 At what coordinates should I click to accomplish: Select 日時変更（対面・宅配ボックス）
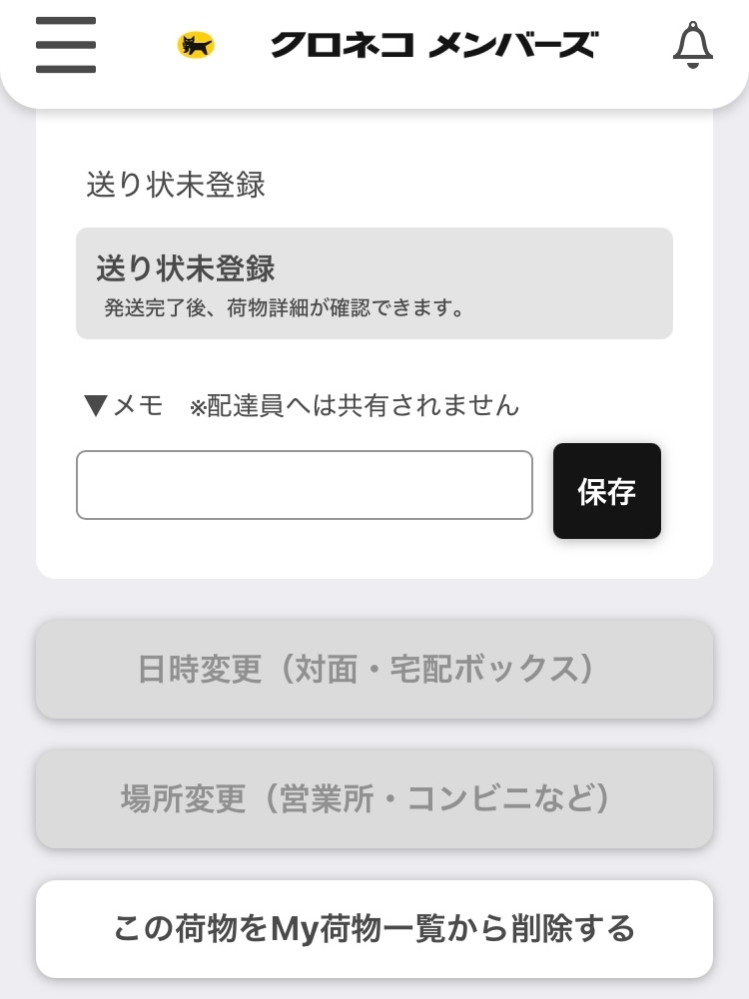pos(374,669)
